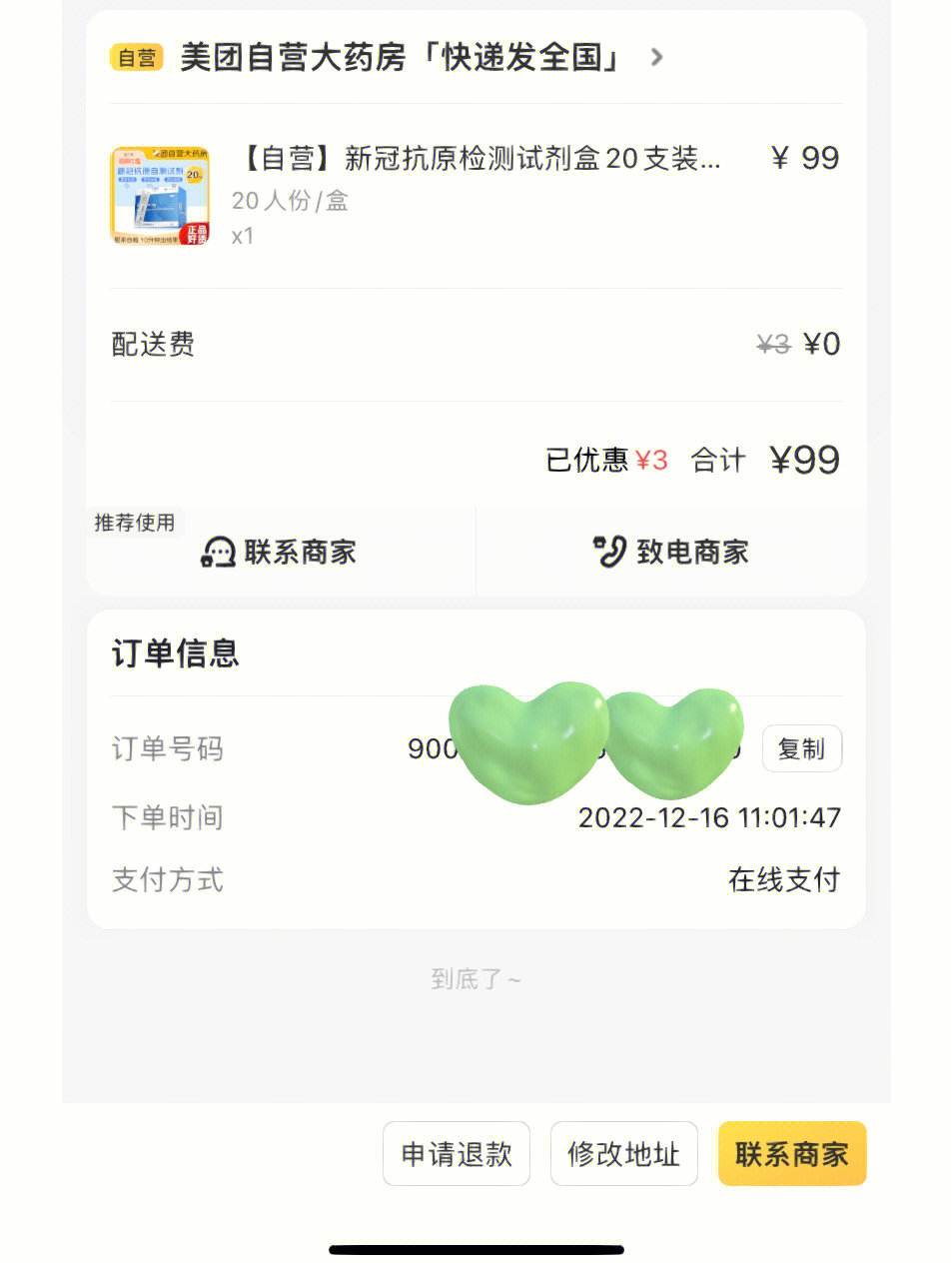952x1270 pixels.
Task: Copy the order number with 复制
Action: [801, 748]
